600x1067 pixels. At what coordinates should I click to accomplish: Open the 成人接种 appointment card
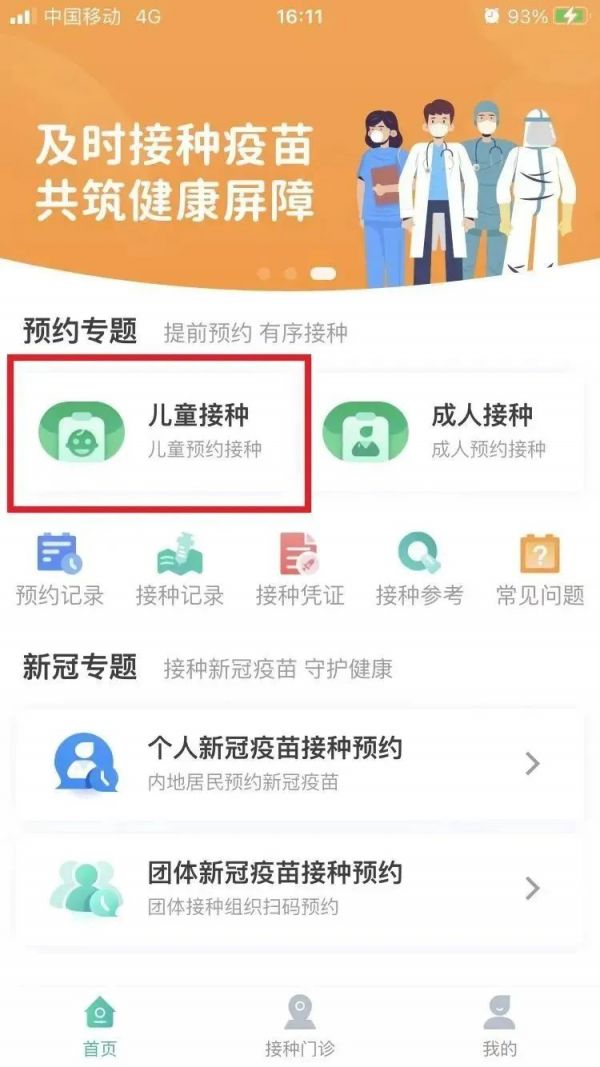coord(450,432)
